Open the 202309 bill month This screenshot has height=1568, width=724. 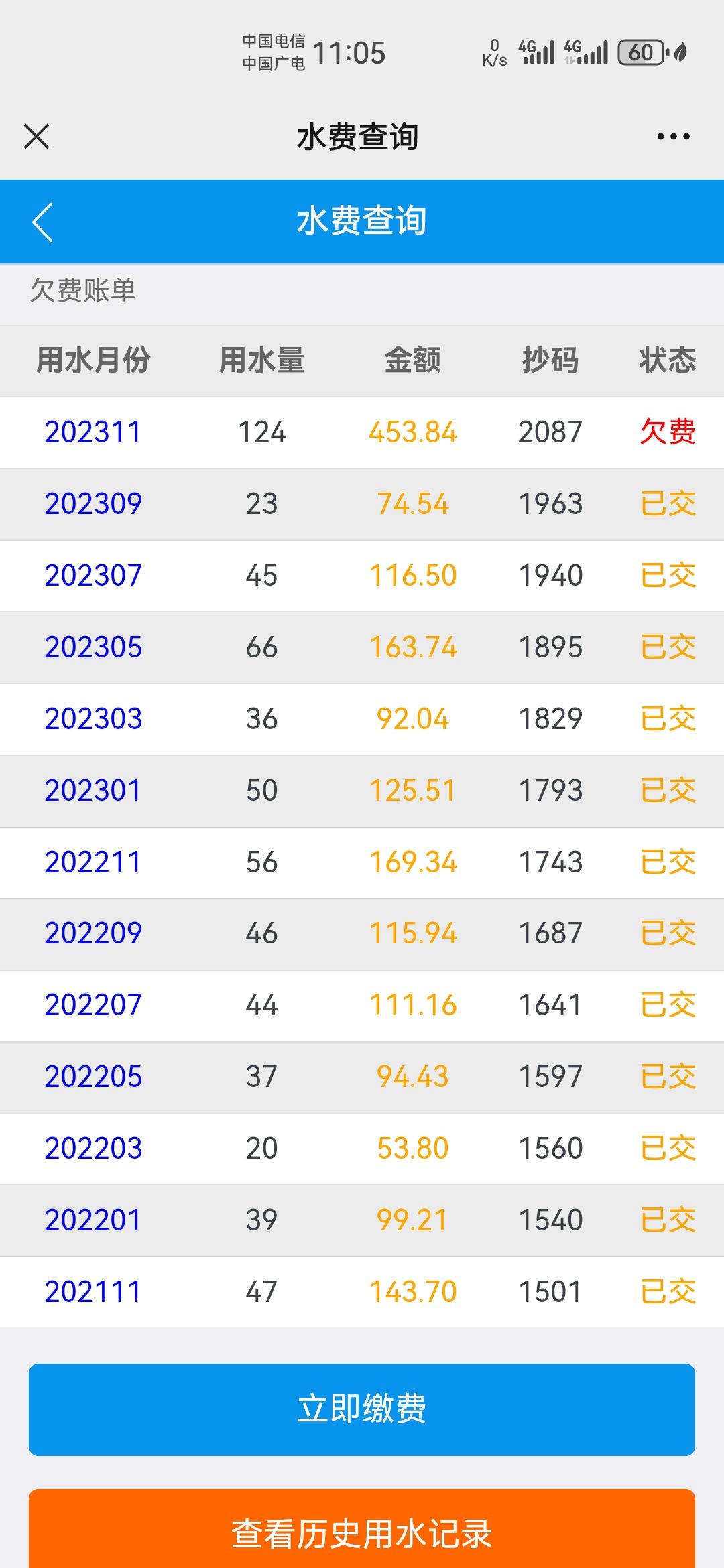point(93,504)
